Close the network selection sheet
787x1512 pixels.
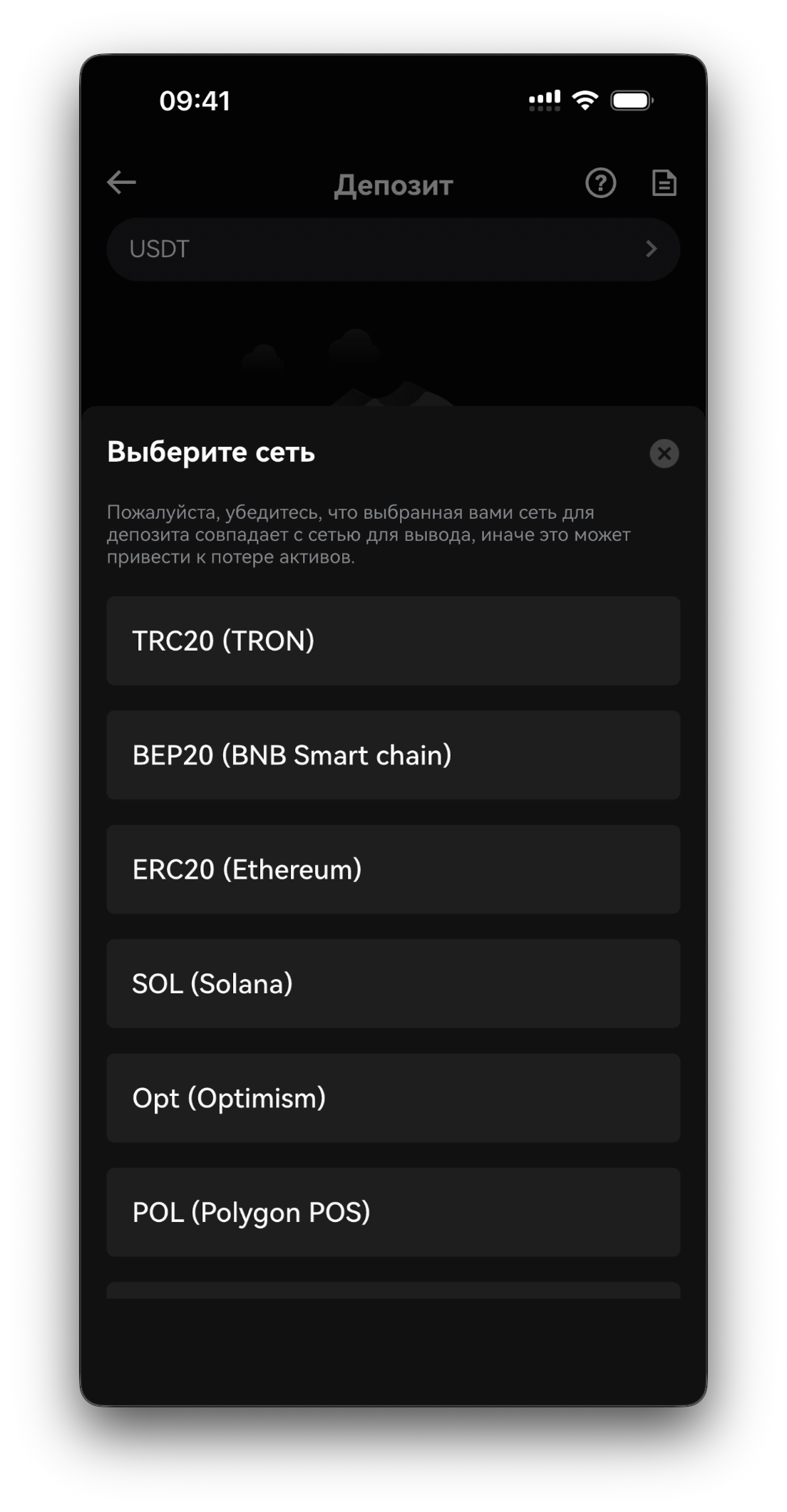click(664, 453)
